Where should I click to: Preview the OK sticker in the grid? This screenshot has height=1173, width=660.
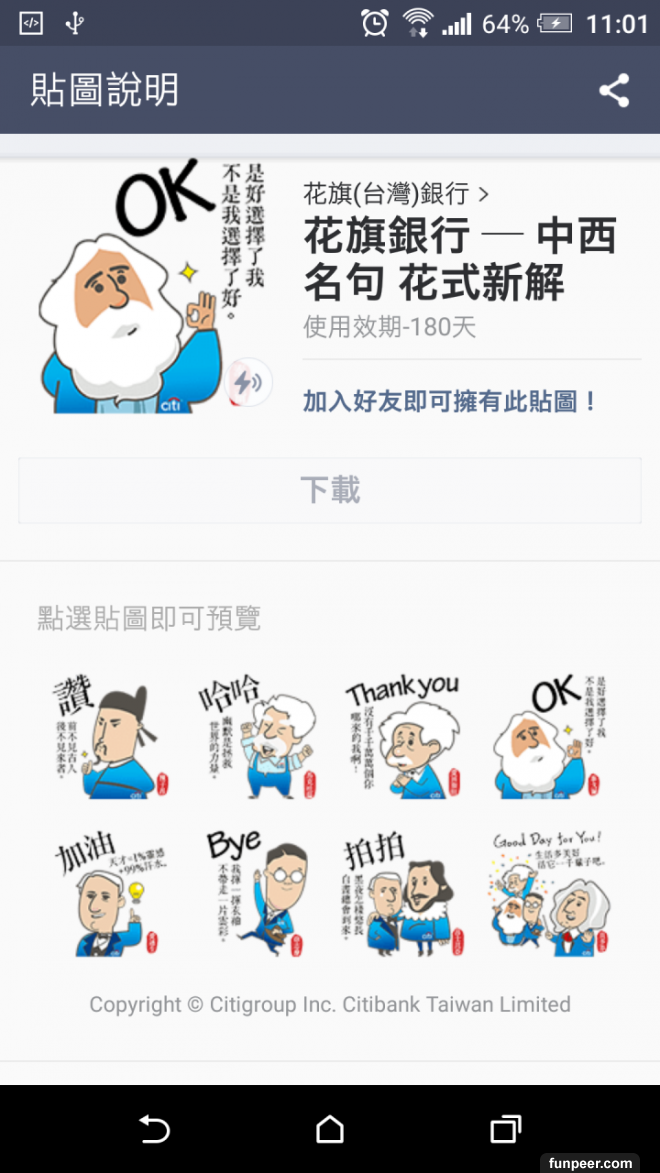[x=550, y=735]
